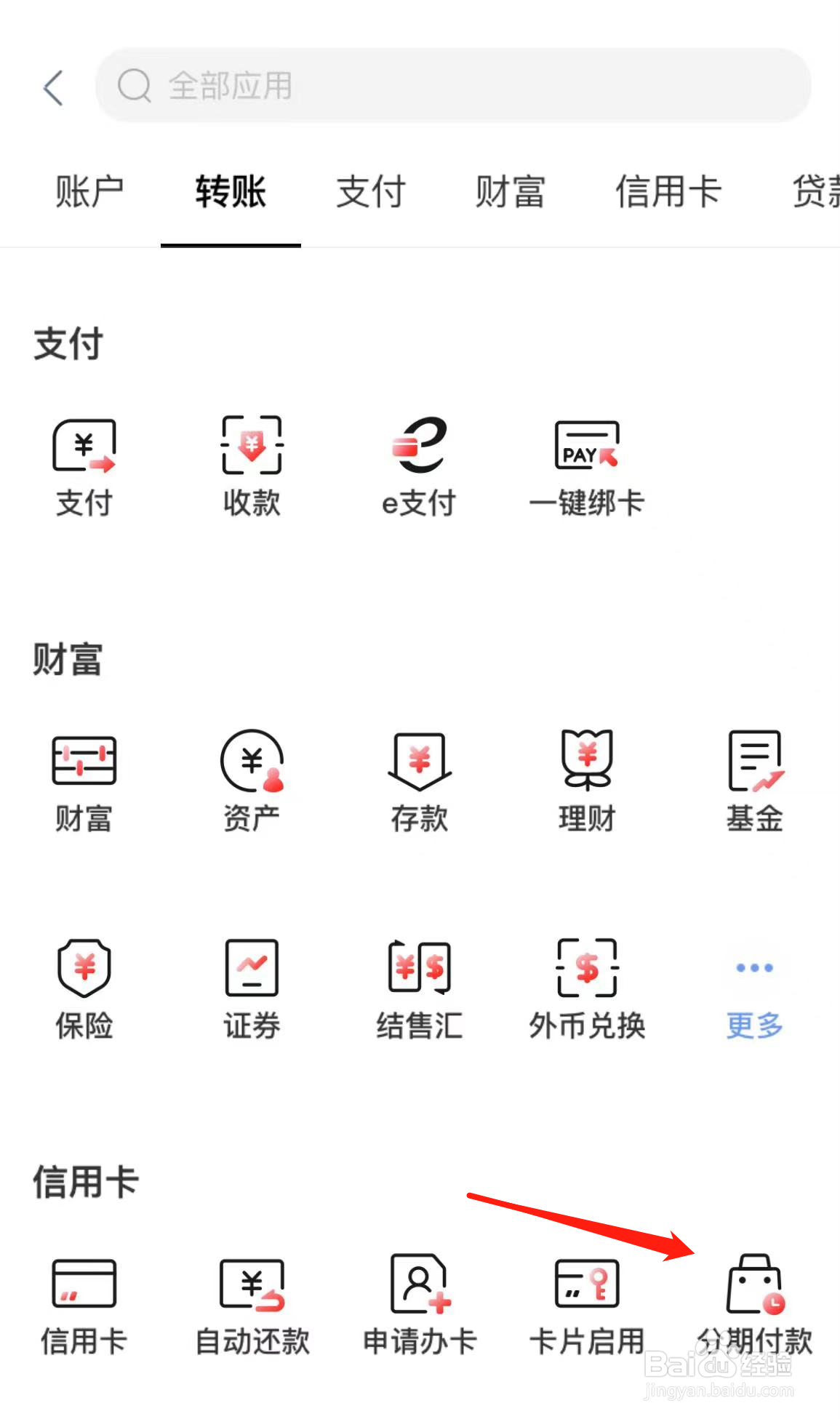Tap the 一键绑卡 card binding icon
This screenshot has height=1419, width=840.
click(587, 465)
